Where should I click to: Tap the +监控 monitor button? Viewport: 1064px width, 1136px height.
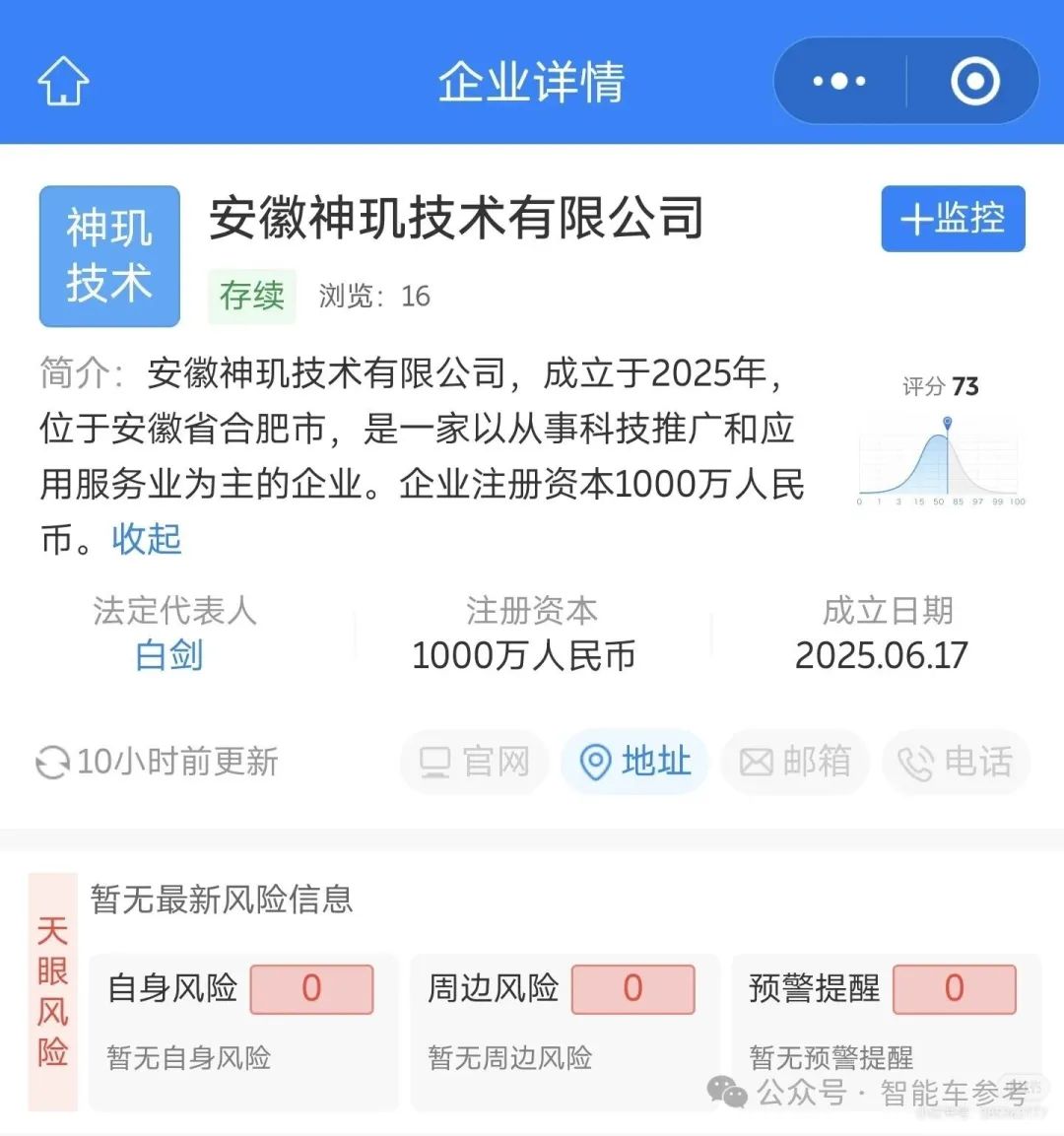tap(953, 219)
